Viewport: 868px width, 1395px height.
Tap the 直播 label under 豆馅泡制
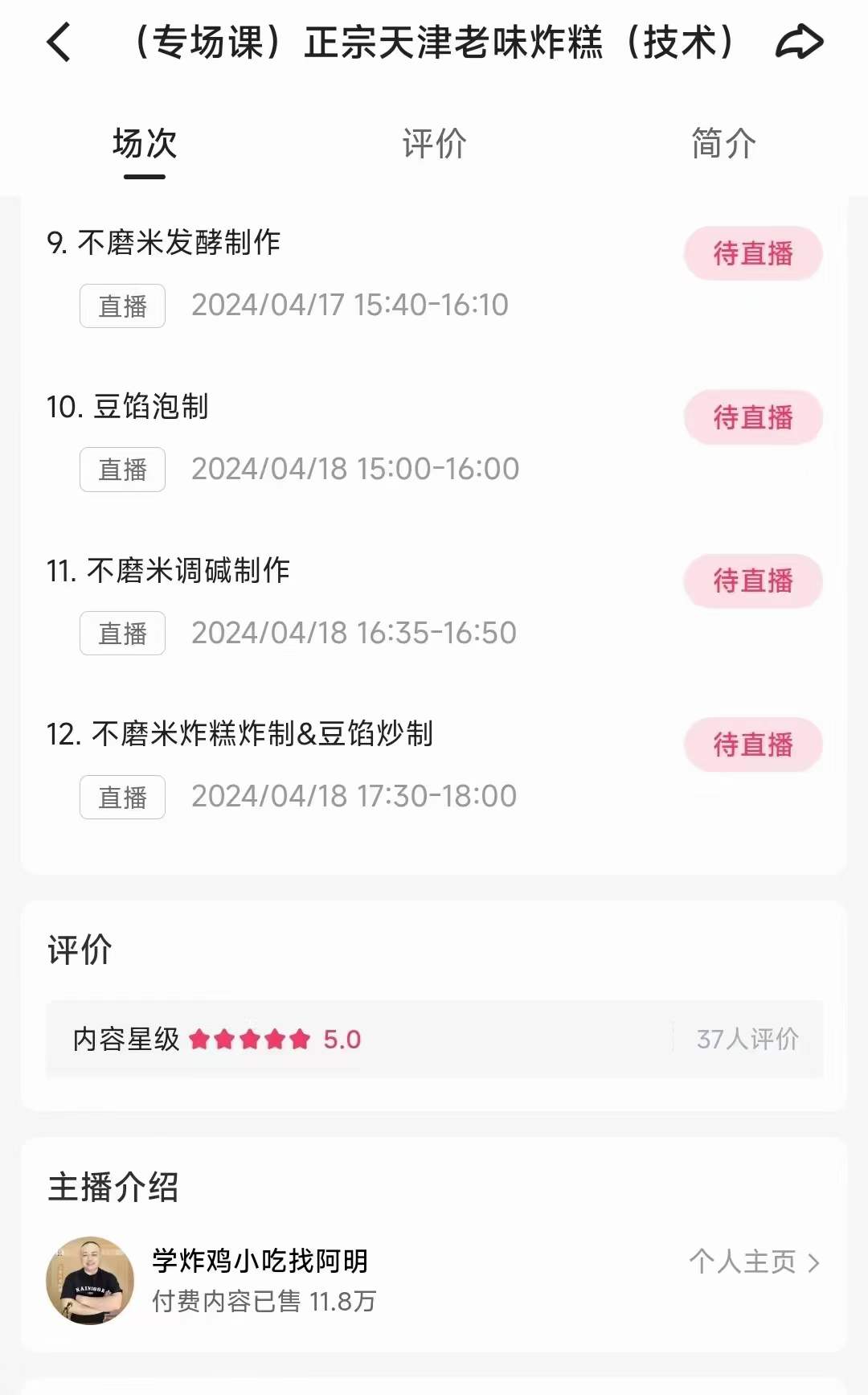pos(121,470)
